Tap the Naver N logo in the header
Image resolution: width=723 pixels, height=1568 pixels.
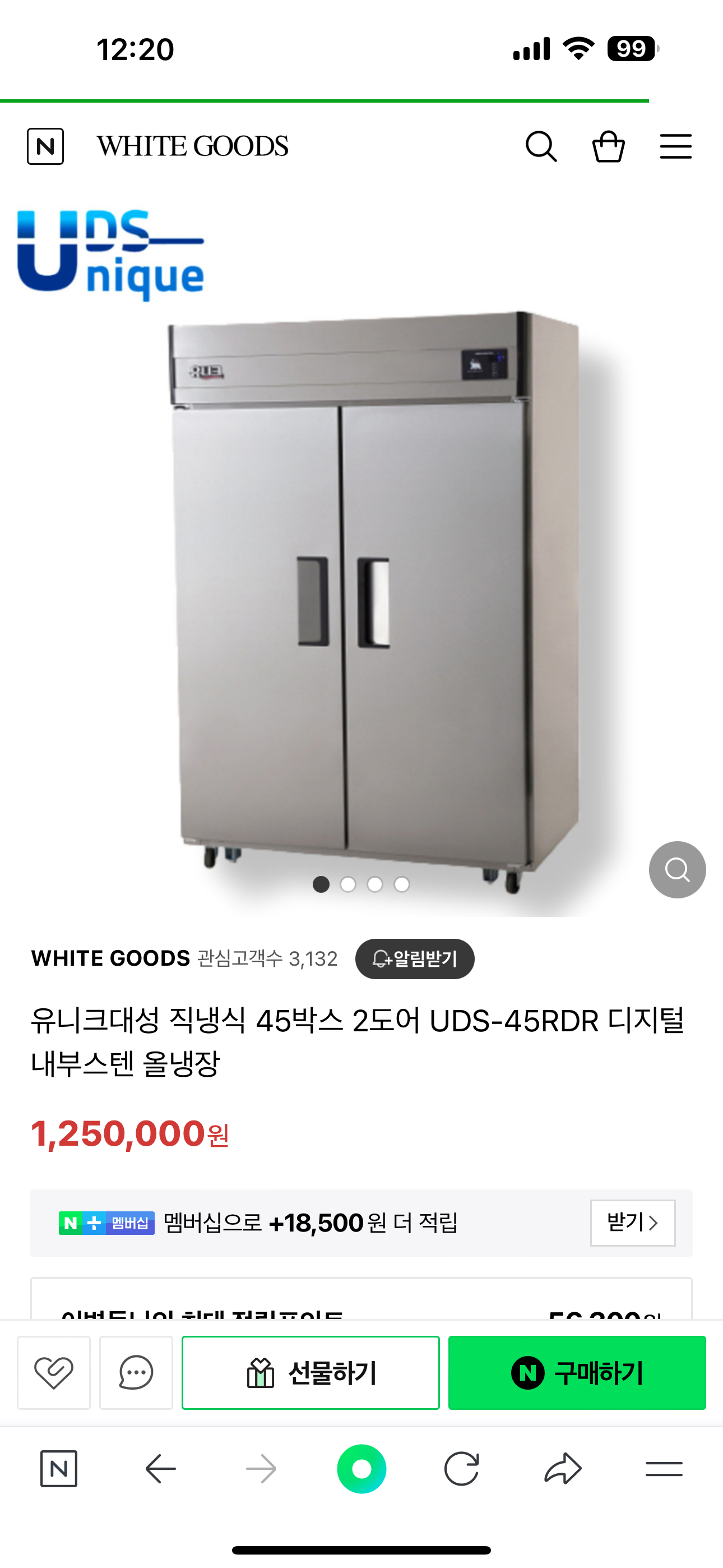[45, 147]
